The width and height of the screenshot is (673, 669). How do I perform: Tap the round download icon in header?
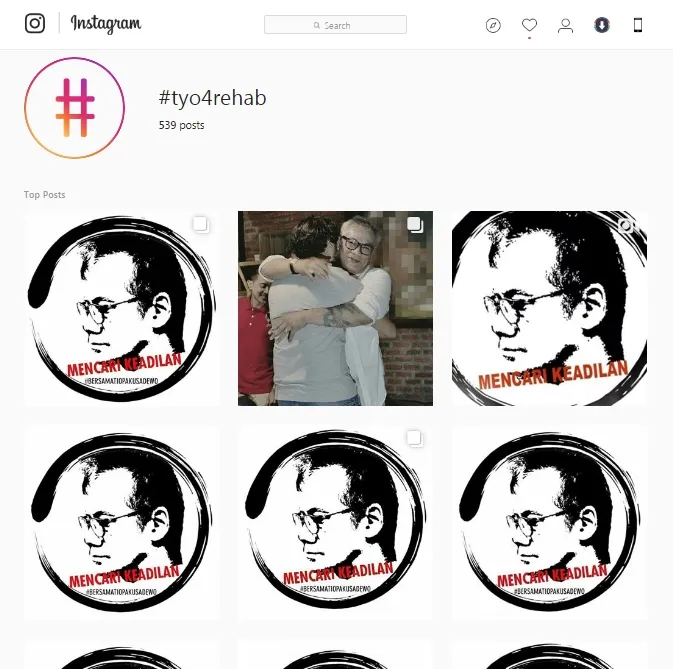(601, 26)
